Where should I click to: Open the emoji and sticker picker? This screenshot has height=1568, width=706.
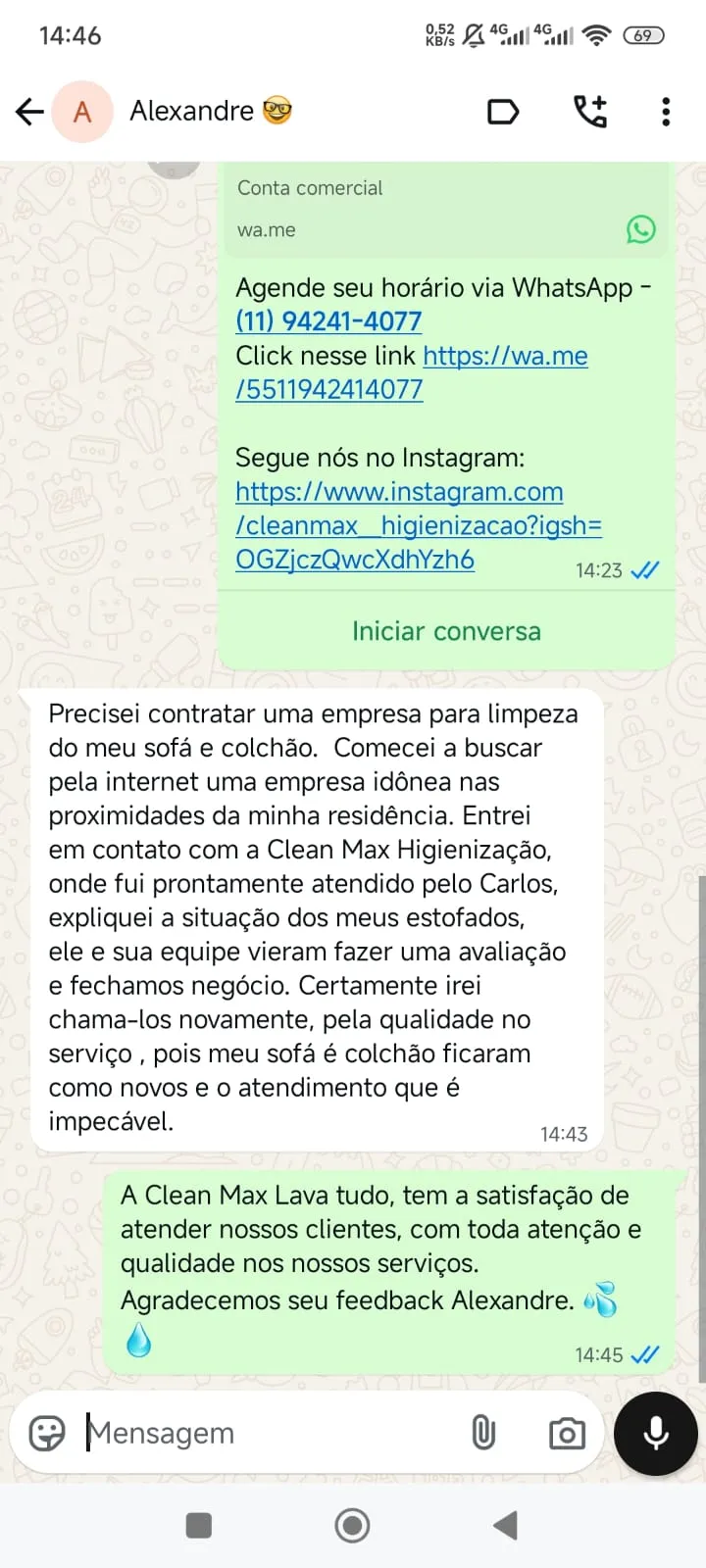47,1433
